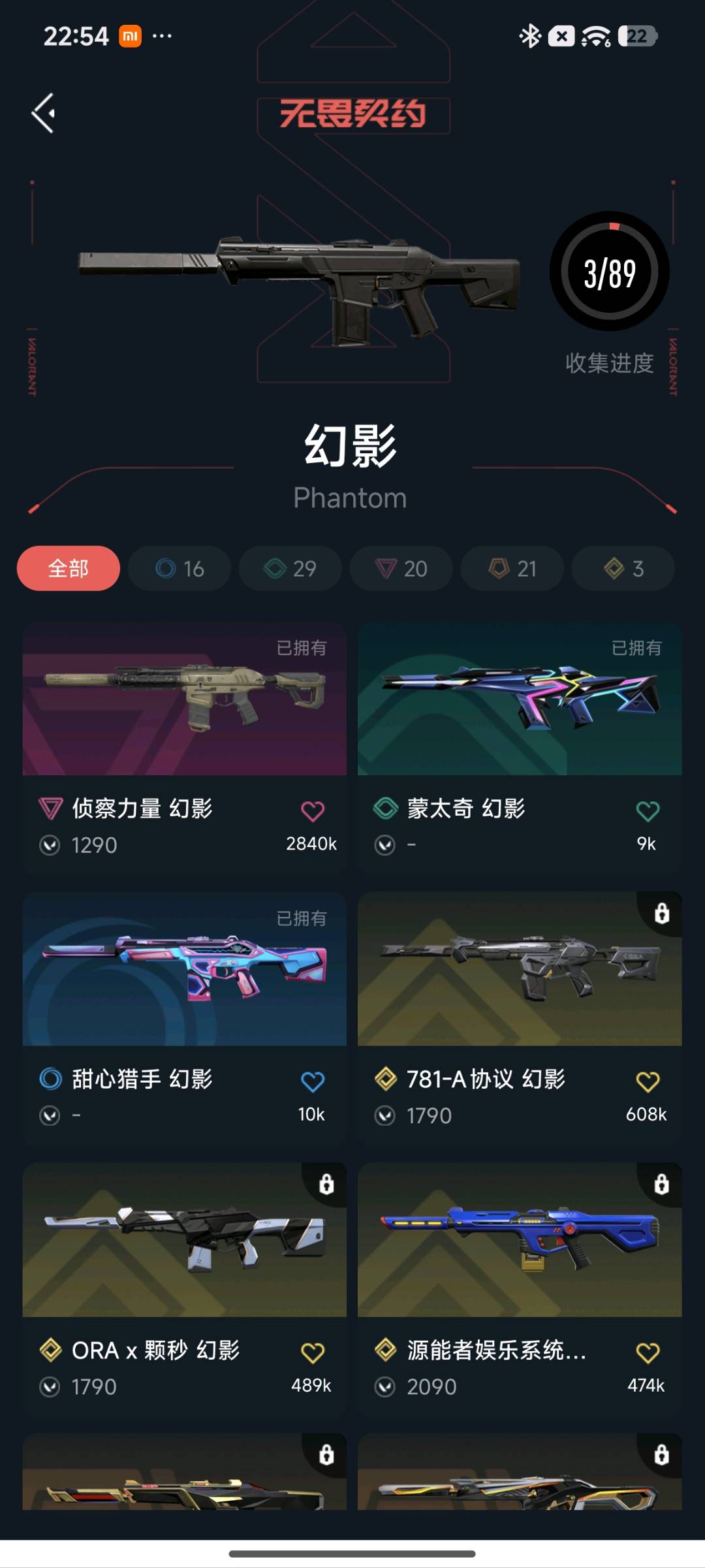This screenshot has width=705, height=1568.
Task: Like the 源能者娱乐系统 skin
Action: [x=648, y=1352]
